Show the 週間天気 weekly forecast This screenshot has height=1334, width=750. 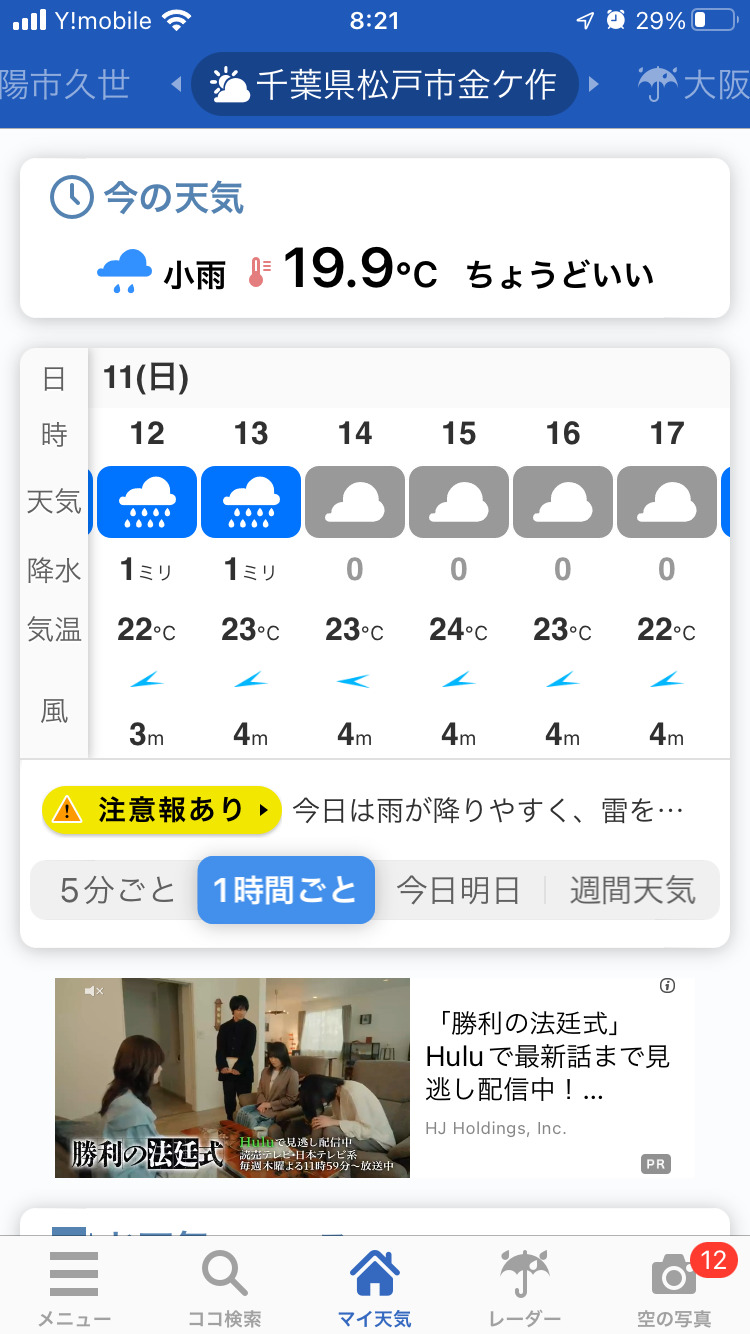(x=632, y=889)
